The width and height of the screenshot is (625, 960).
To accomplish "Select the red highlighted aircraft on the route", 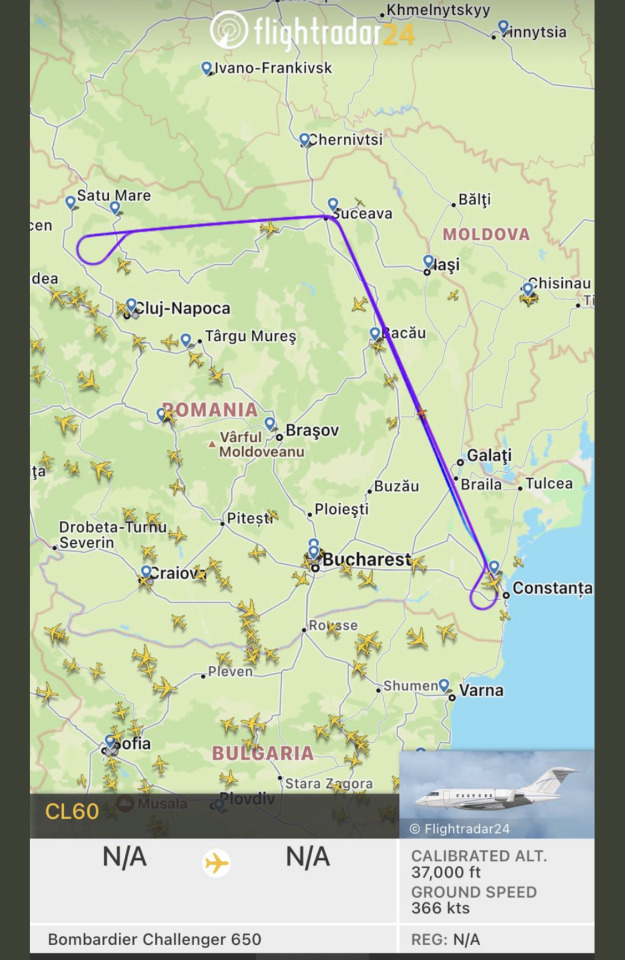I will [422, 413].
